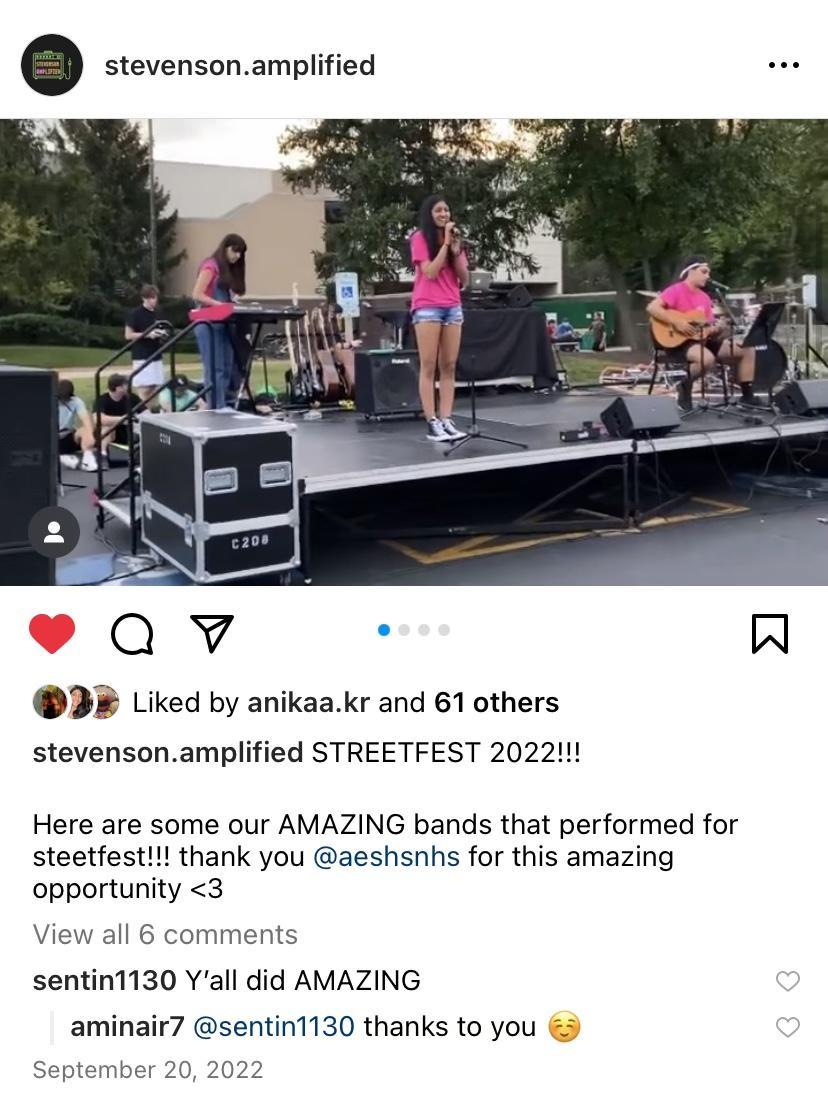Like sentin1130's comment
828x1095 pixels.
788,981
